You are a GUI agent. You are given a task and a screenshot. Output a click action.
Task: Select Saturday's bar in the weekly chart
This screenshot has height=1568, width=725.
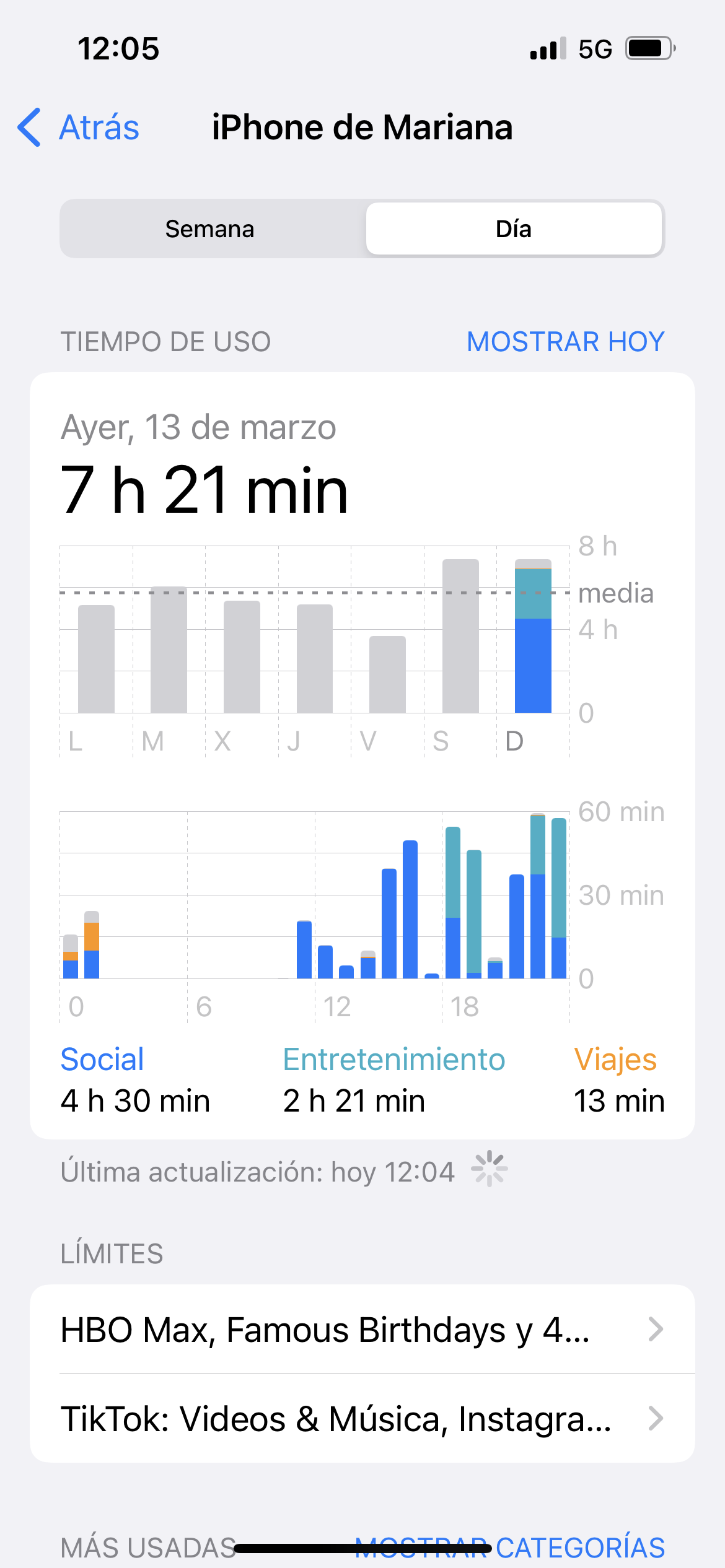coord(460,637)
